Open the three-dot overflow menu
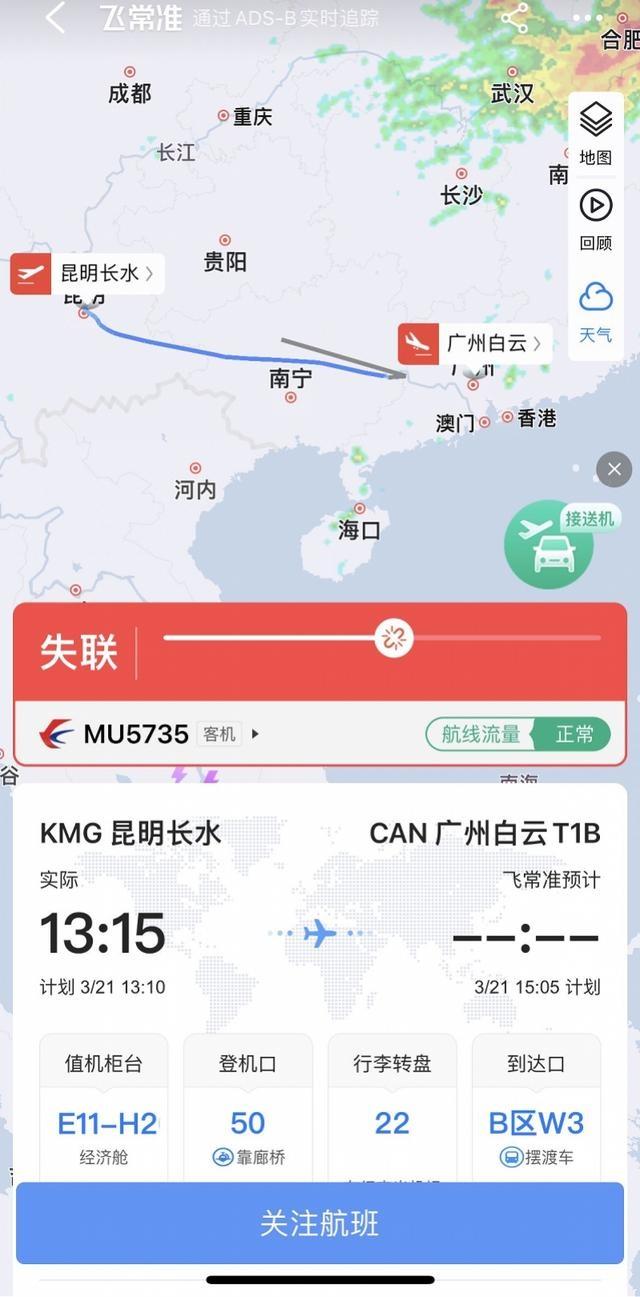This screenshot has height=1297, width=640. 587,18
